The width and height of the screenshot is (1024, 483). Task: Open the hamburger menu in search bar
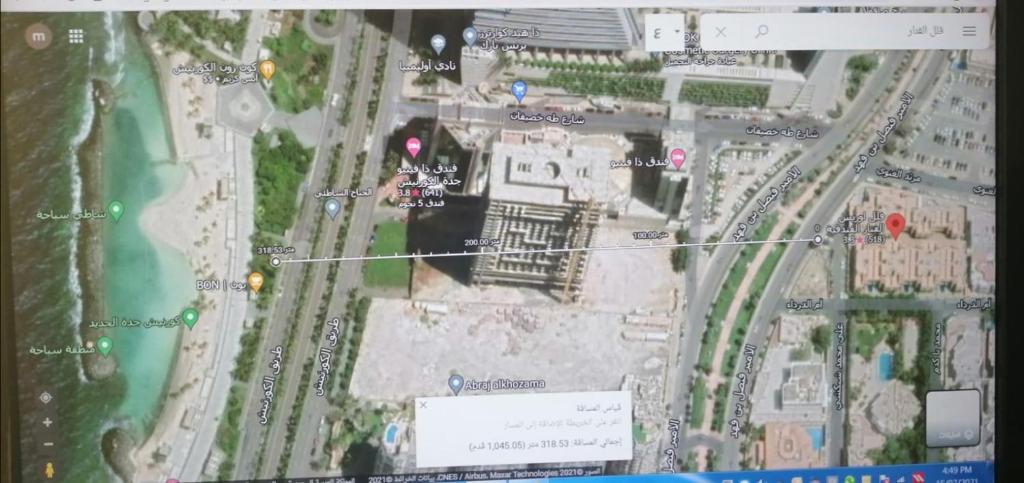pyautogui.click(x=968, y=32)
